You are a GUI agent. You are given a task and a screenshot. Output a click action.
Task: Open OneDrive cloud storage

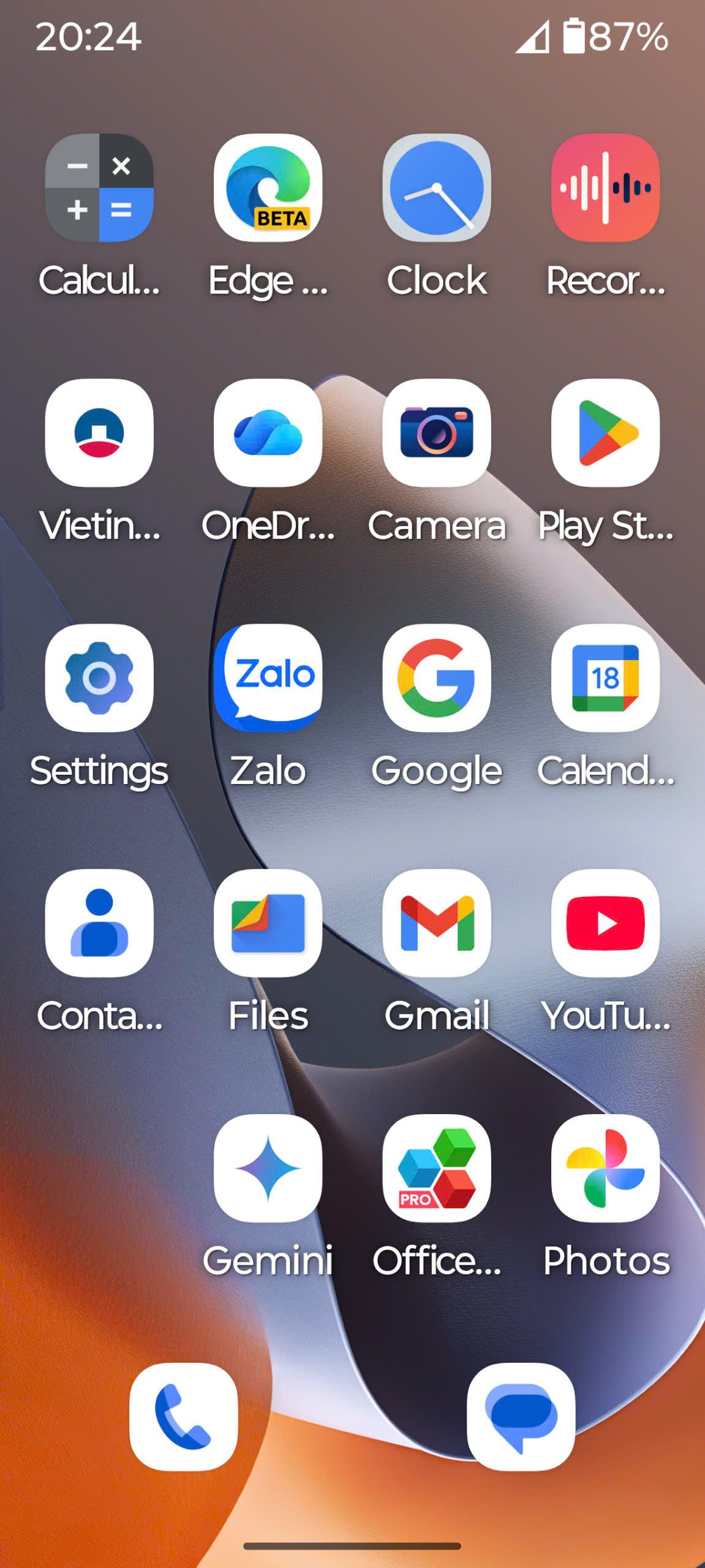268,435
